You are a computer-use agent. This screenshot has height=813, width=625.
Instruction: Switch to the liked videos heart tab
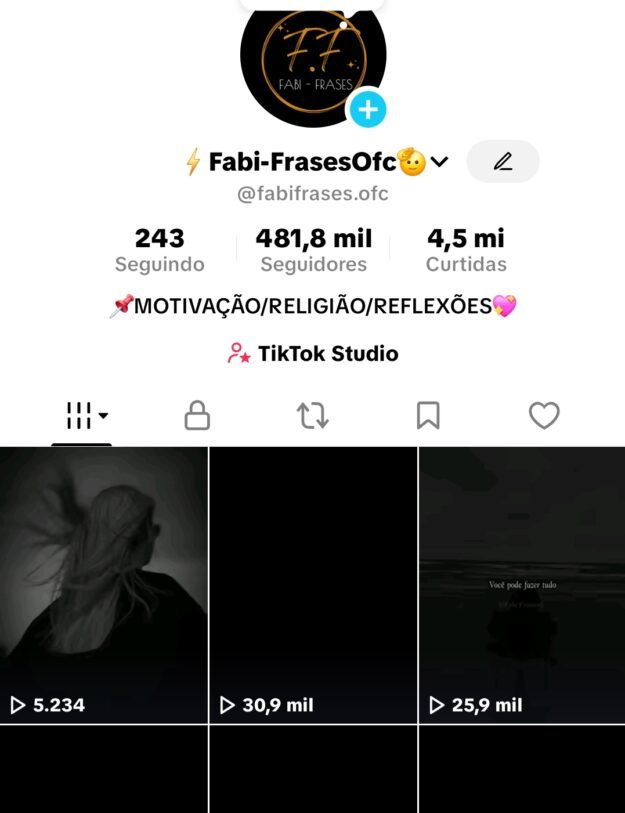[544, 415]
